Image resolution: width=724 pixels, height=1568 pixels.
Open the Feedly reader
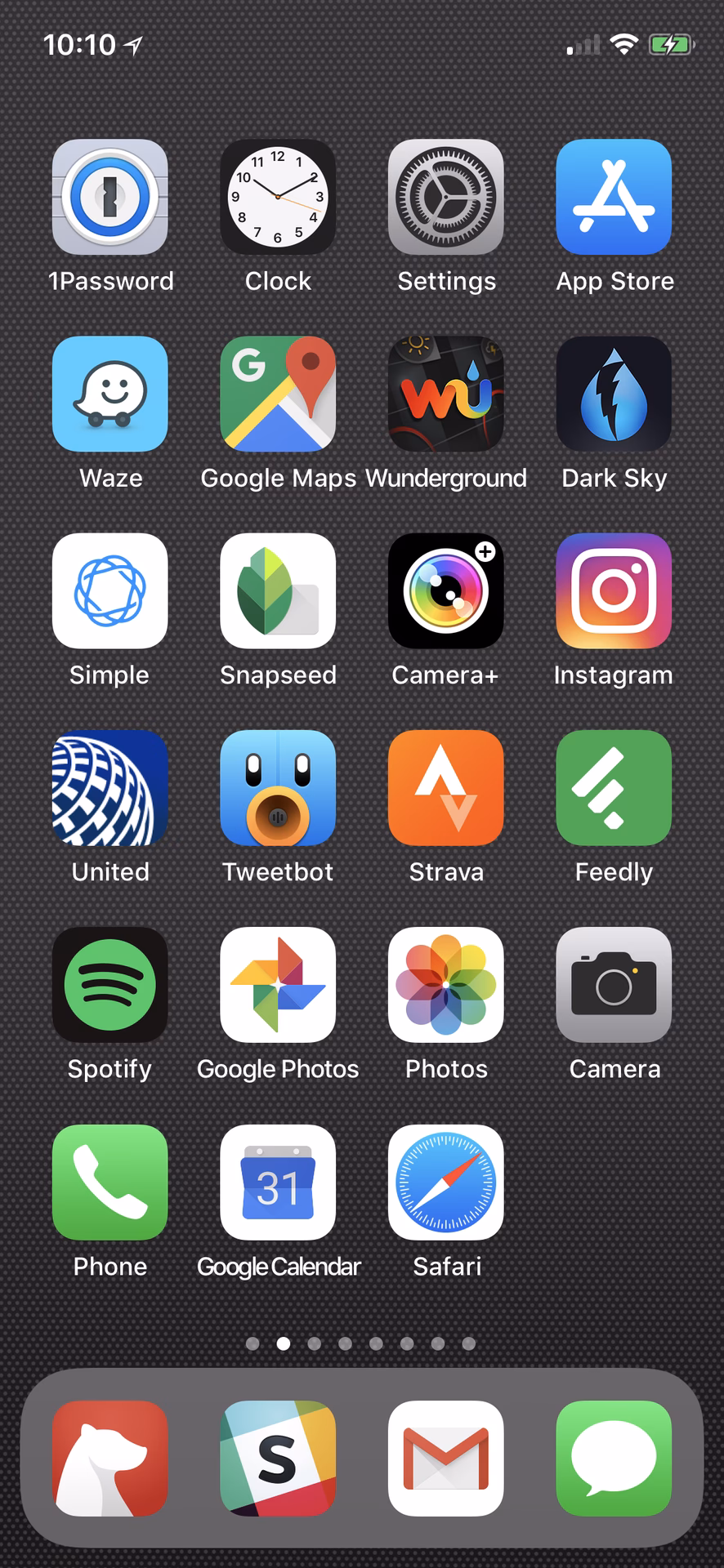[614, 787]
